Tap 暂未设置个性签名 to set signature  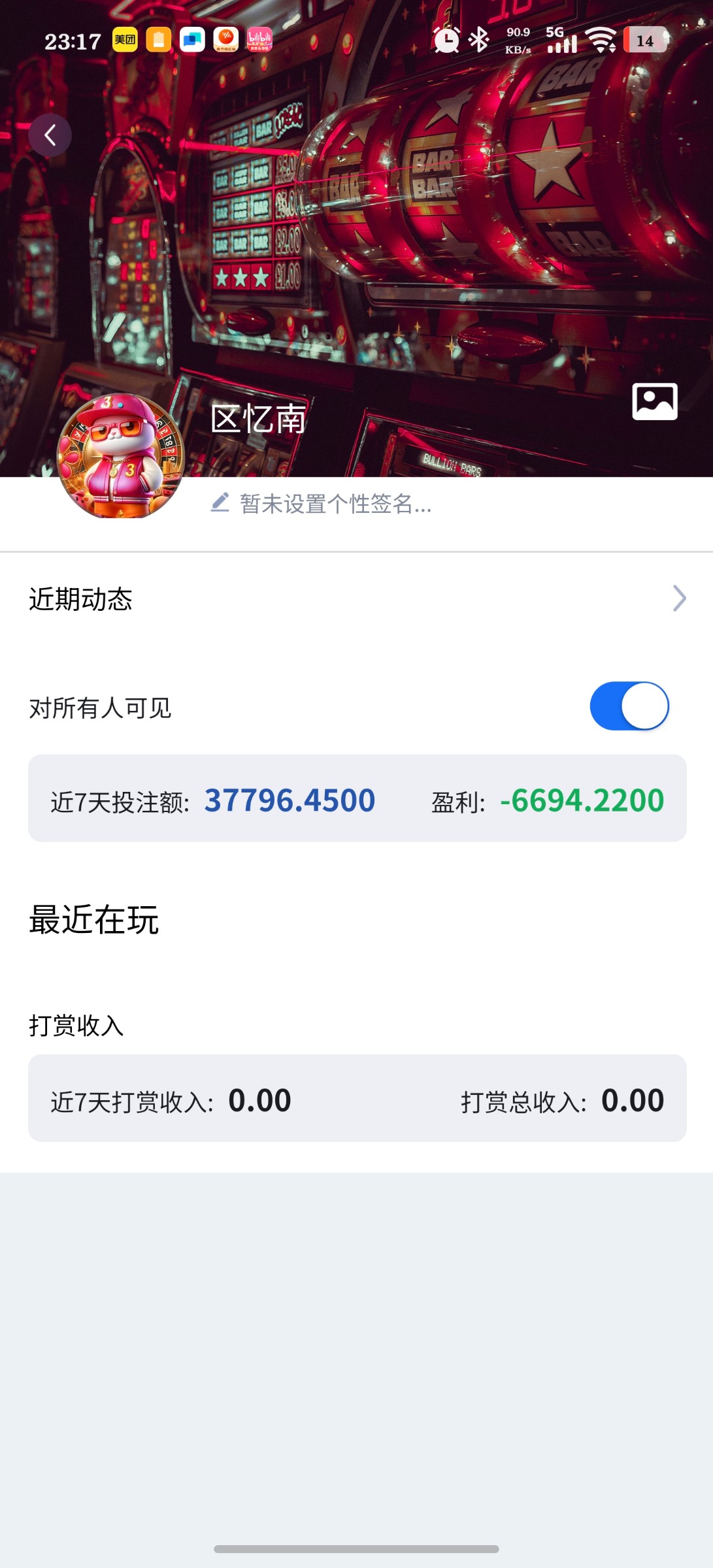[x=334, y=506]
